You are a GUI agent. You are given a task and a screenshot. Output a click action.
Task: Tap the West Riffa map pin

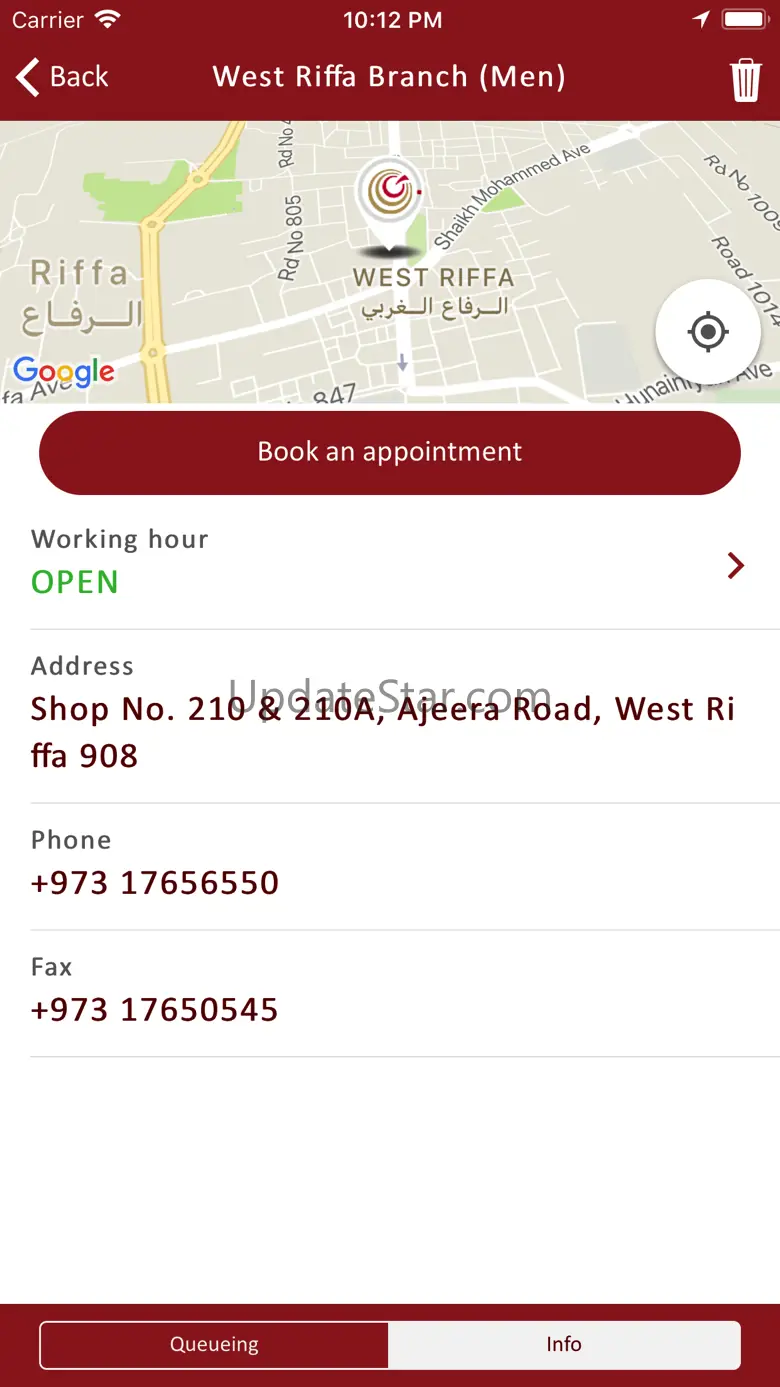390,194
